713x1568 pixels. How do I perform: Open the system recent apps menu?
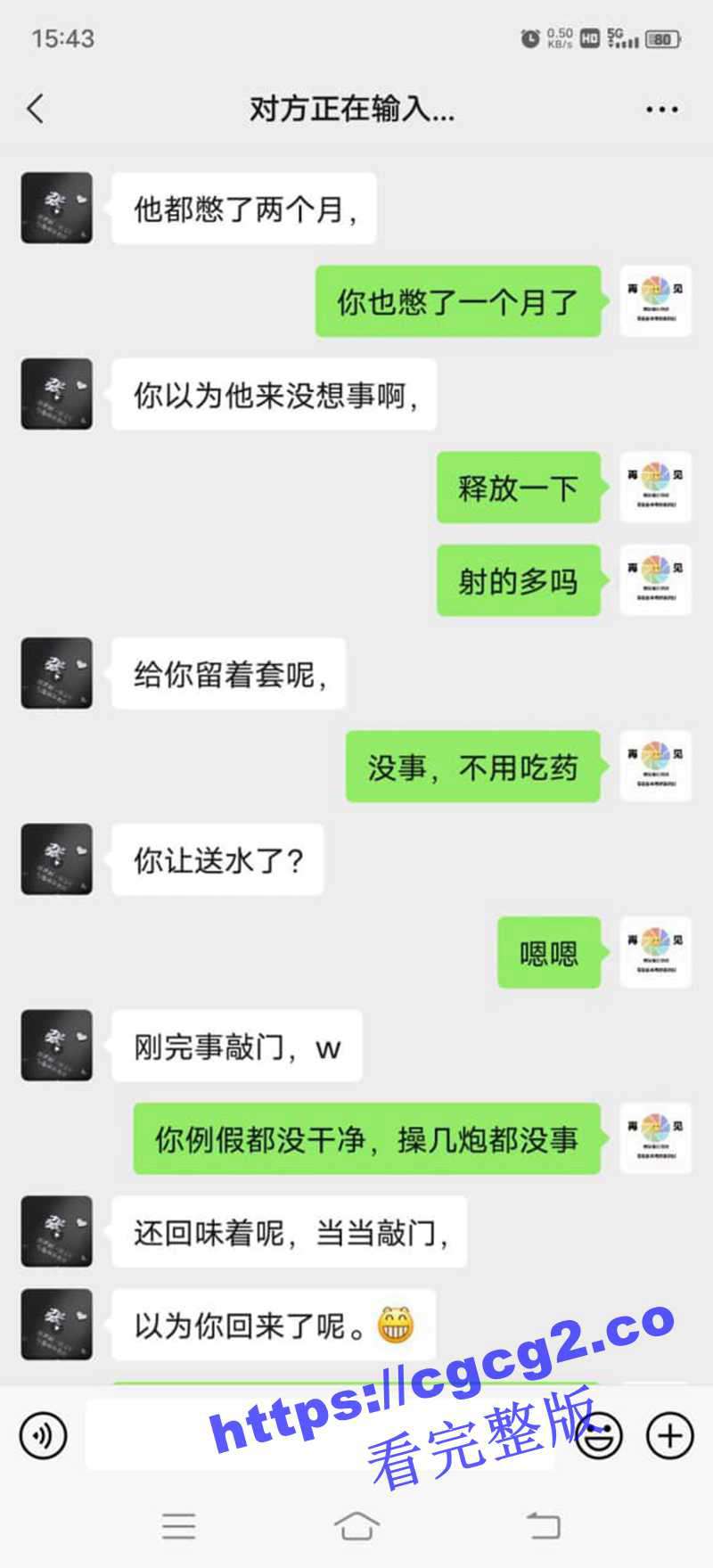[179, 1525]
